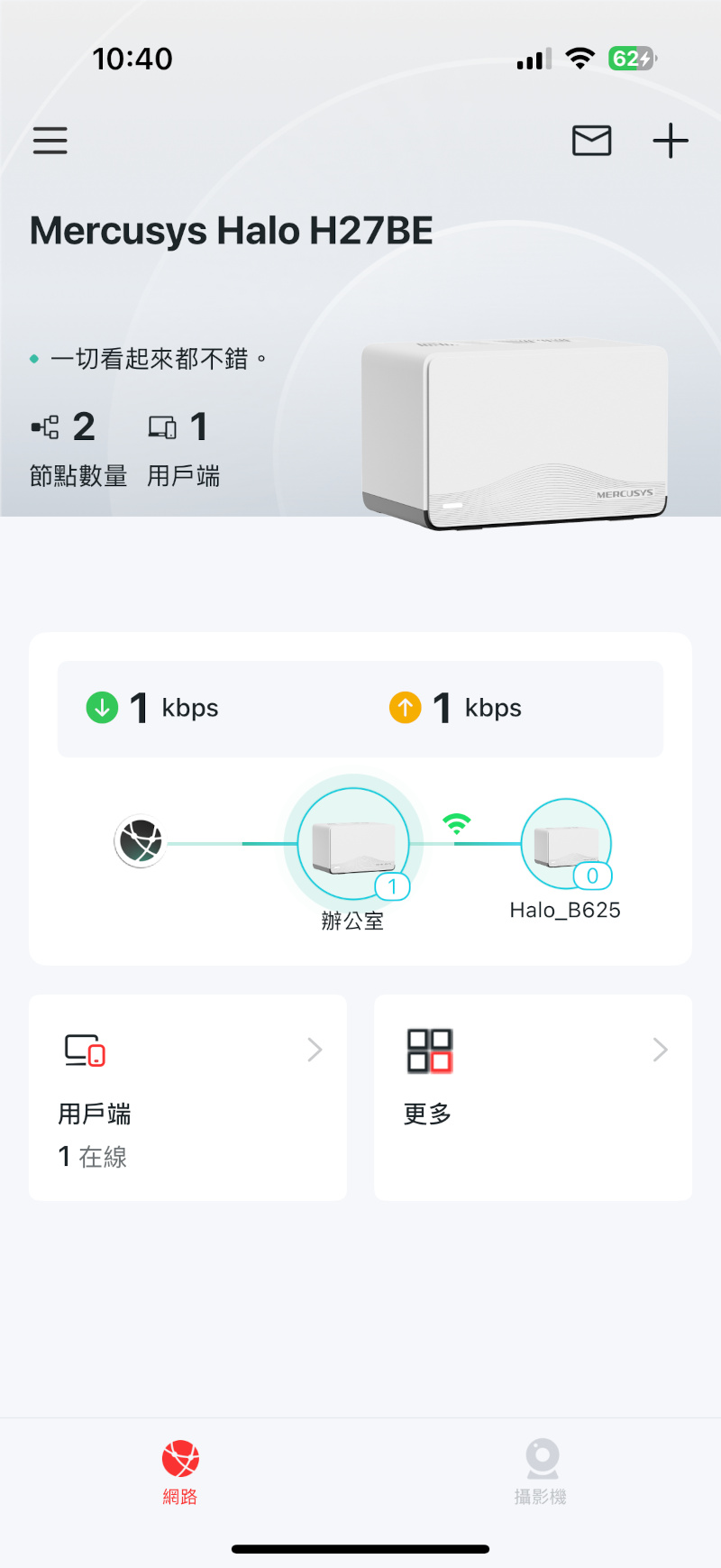The image size is (721, 1568).
Task: Open the 辦公室 main node
Action: [x=353, y=845]
